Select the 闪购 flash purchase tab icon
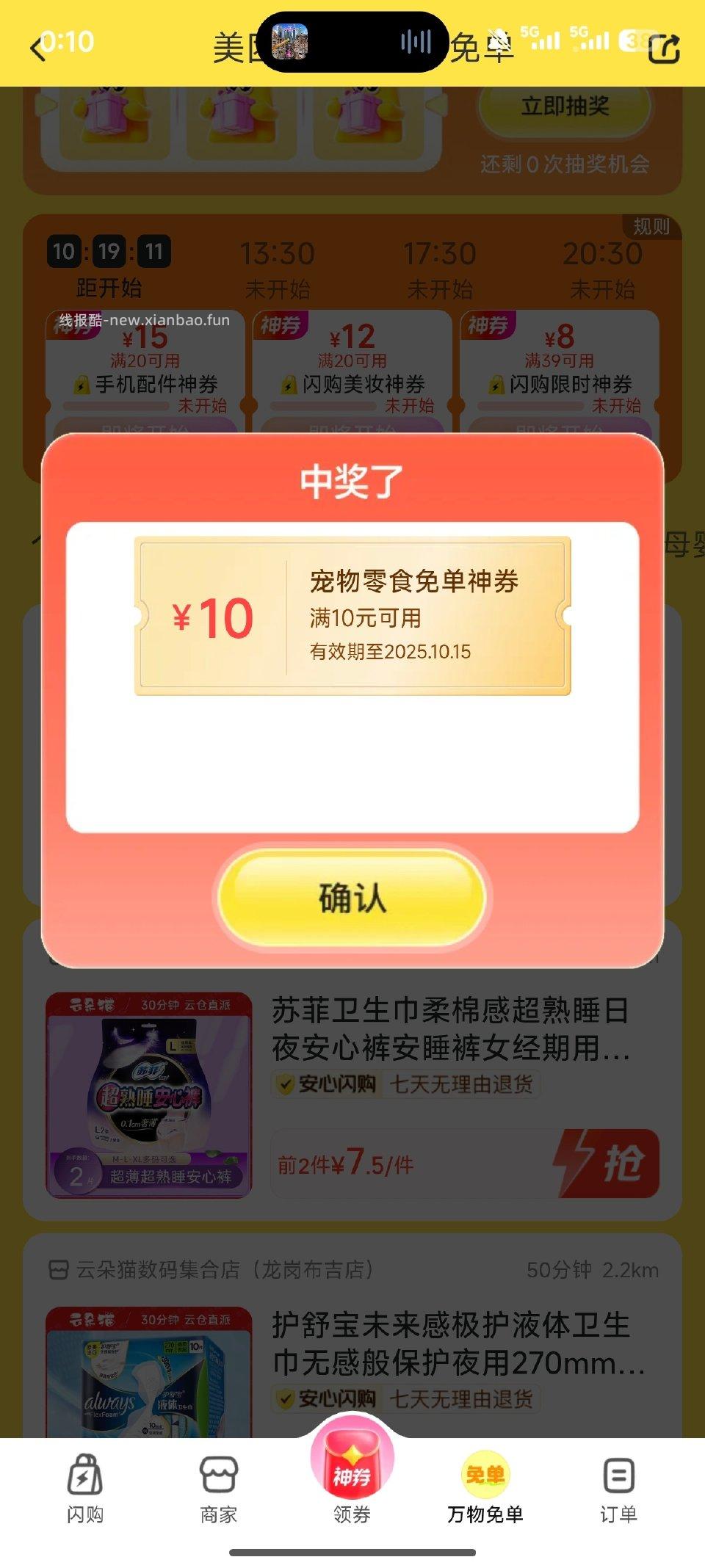The width and height of the screenshot is (705, 1568). (x=84, y=1490)
